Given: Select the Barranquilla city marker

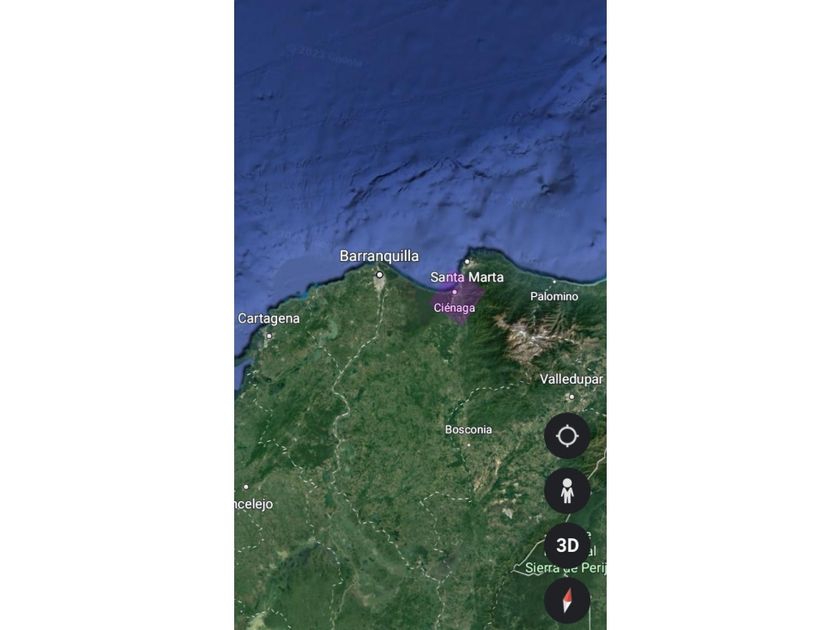Looking at the screenshot, I should [379, 274].
